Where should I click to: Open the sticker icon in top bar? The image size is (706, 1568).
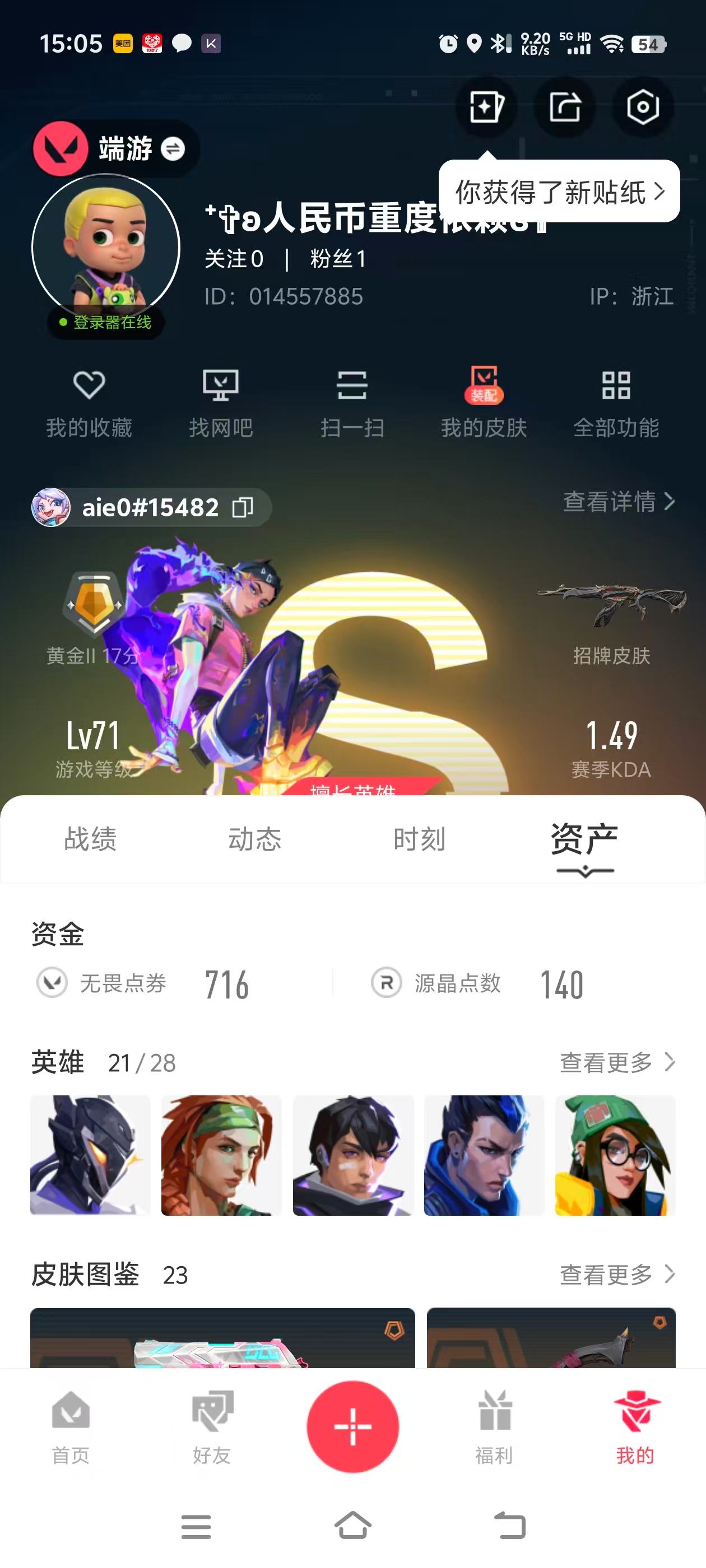[485, 107]
